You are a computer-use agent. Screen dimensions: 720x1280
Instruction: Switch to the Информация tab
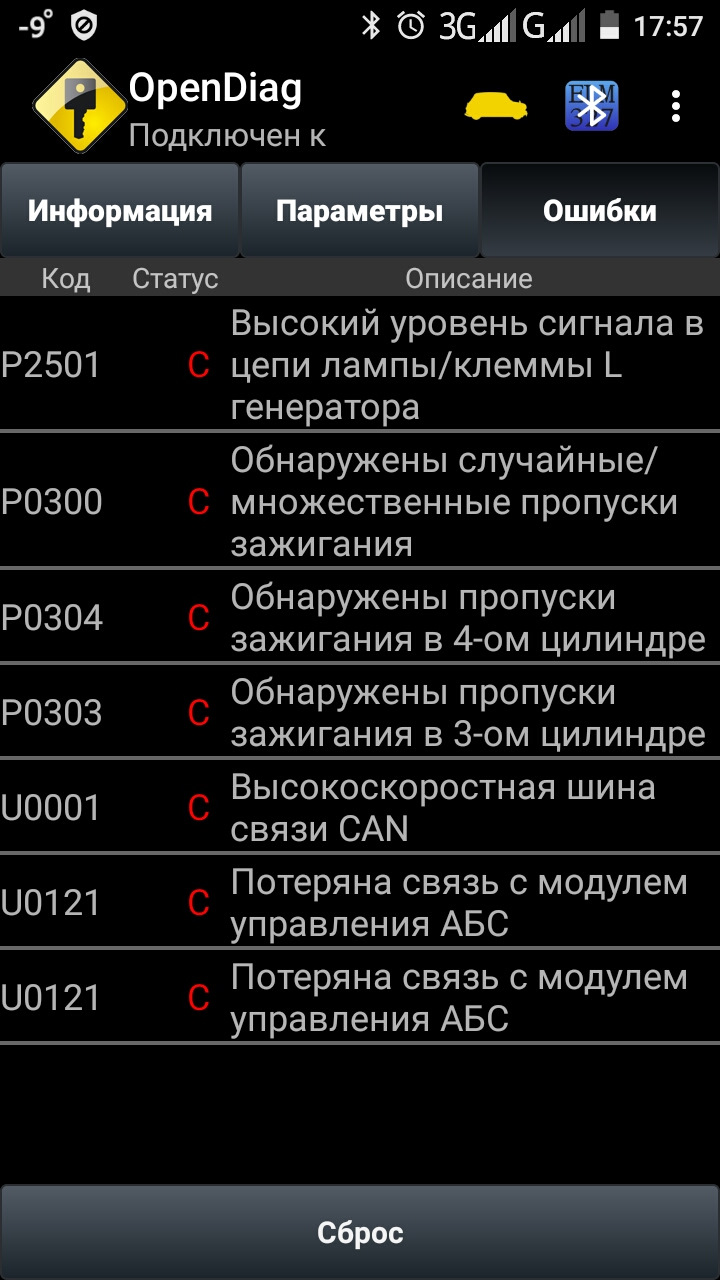pos(120,211)
